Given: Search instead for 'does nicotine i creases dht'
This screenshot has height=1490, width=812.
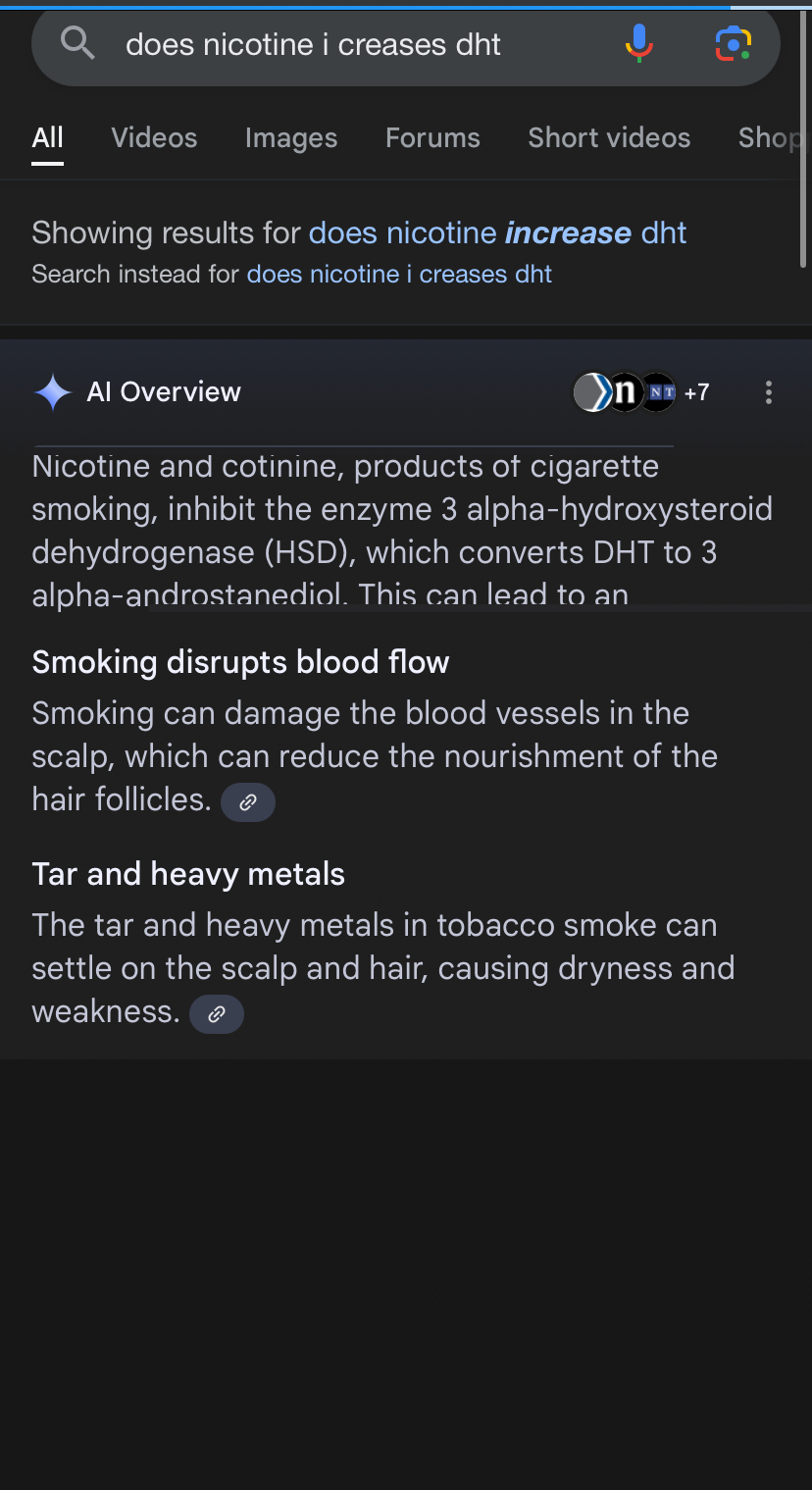Looking at the screenshot, I should point(399,274).
